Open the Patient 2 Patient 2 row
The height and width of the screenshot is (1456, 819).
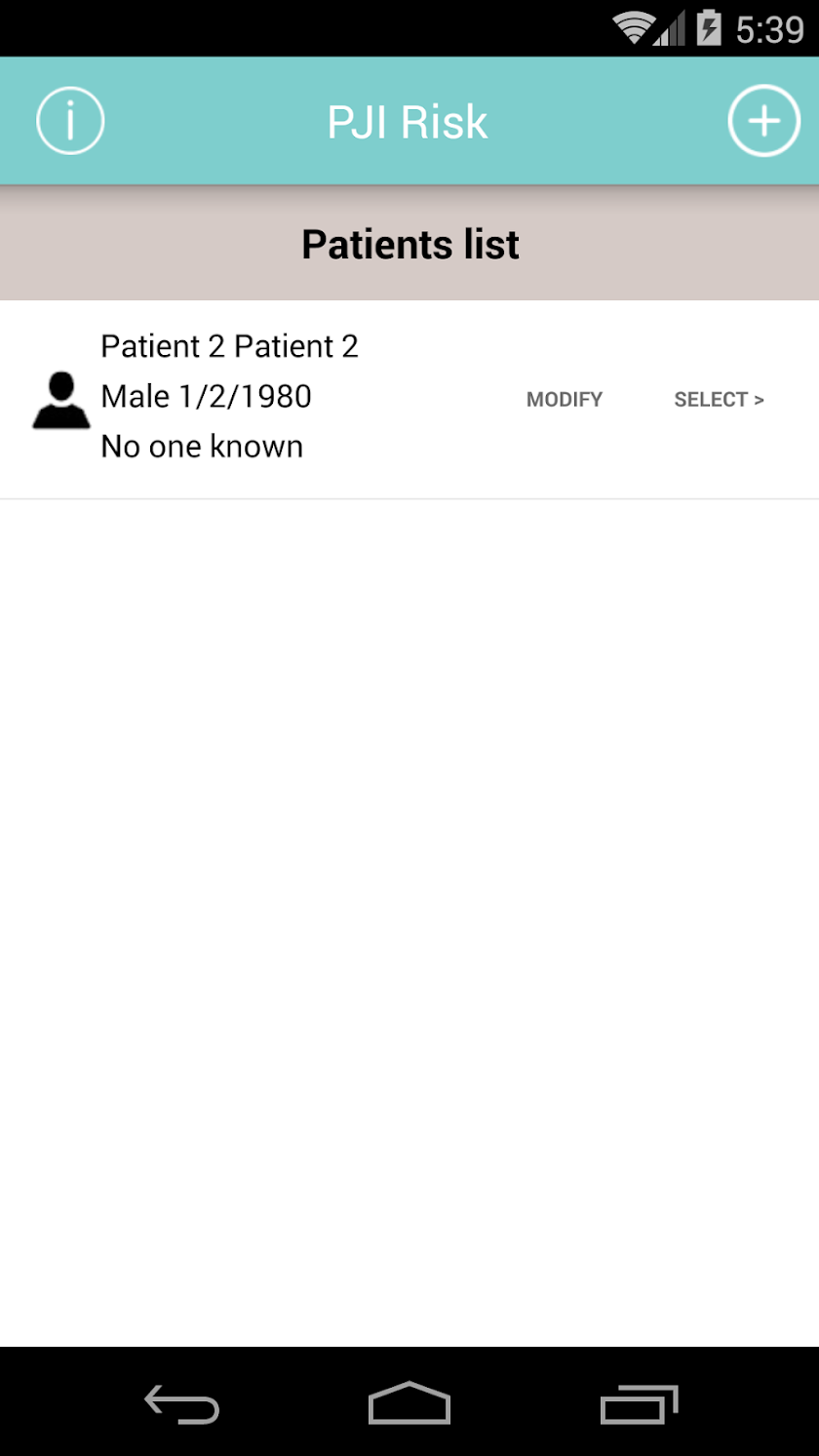pos(230,347)
